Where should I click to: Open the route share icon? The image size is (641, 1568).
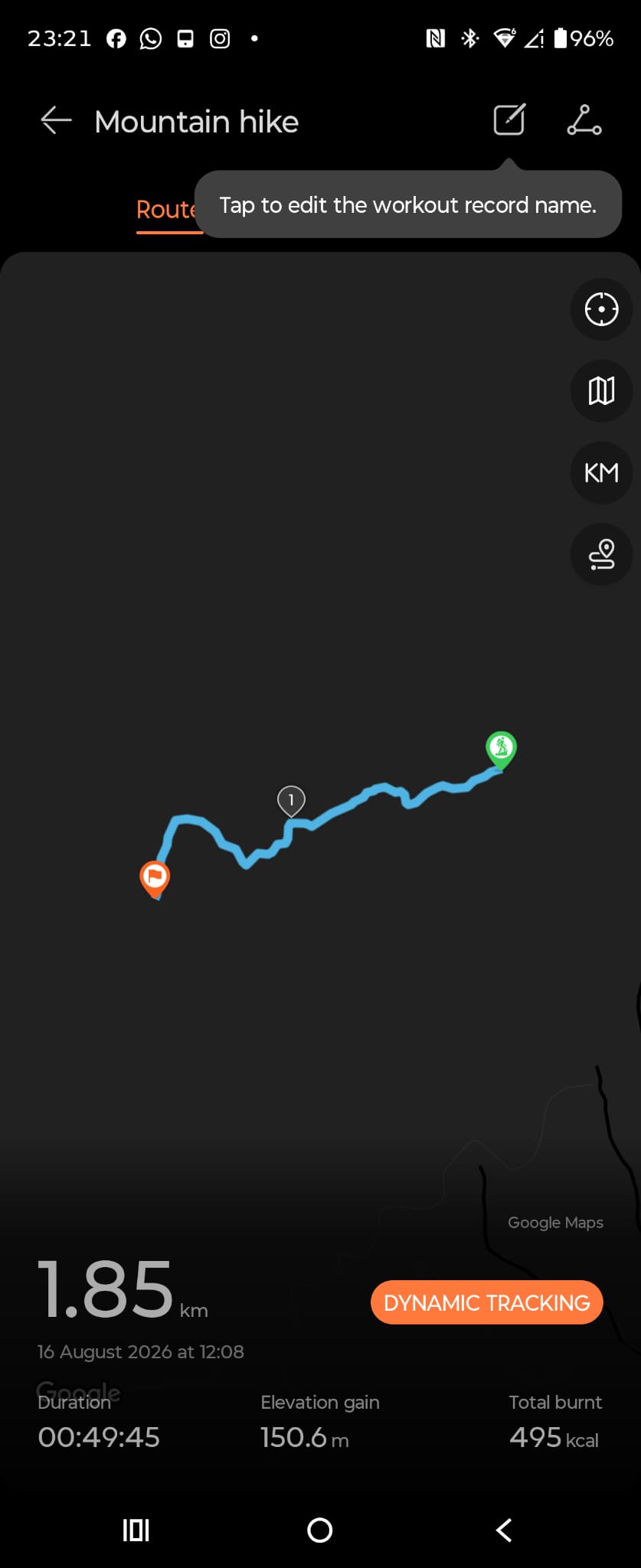584,120
